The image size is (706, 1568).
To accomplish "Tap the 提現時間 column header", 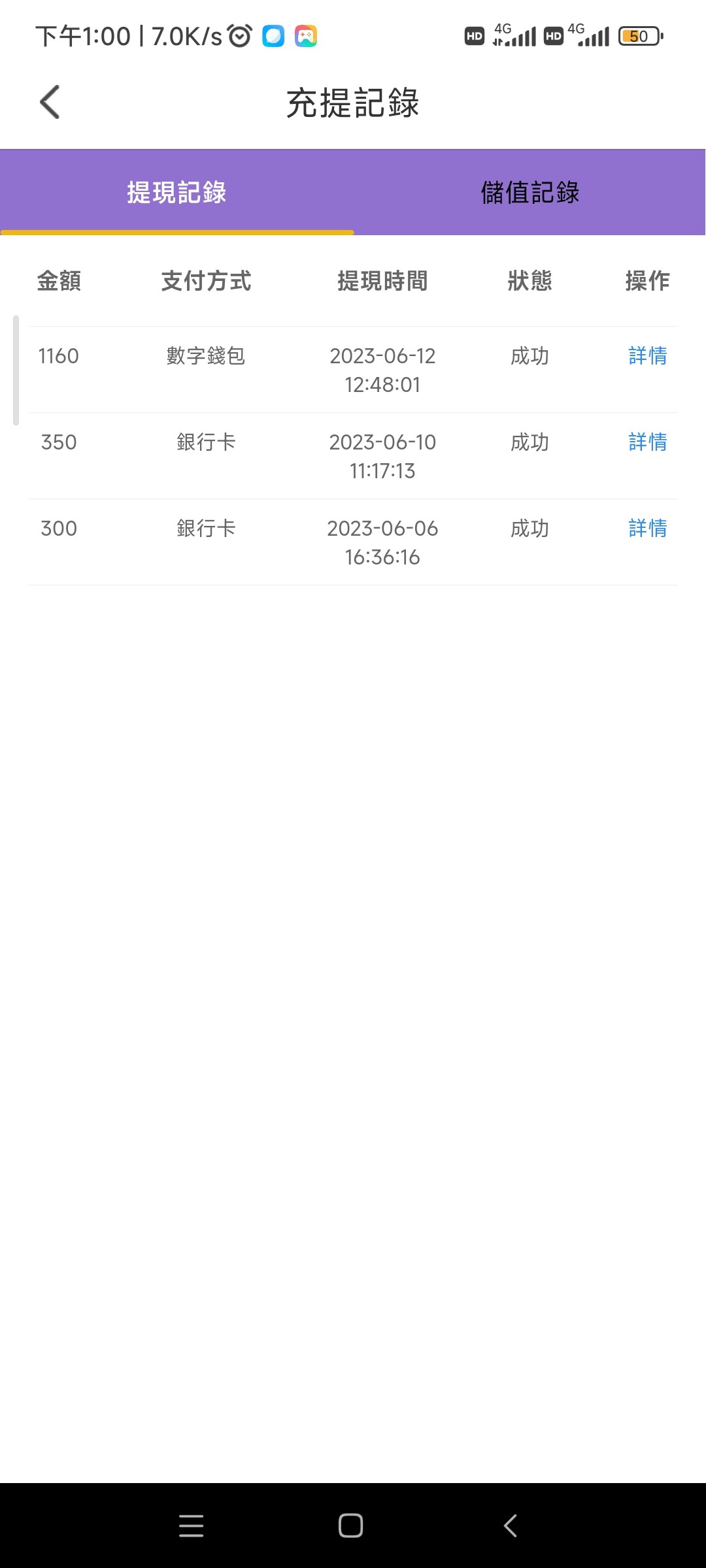I will pyautogui.click(x=382, y=281).
